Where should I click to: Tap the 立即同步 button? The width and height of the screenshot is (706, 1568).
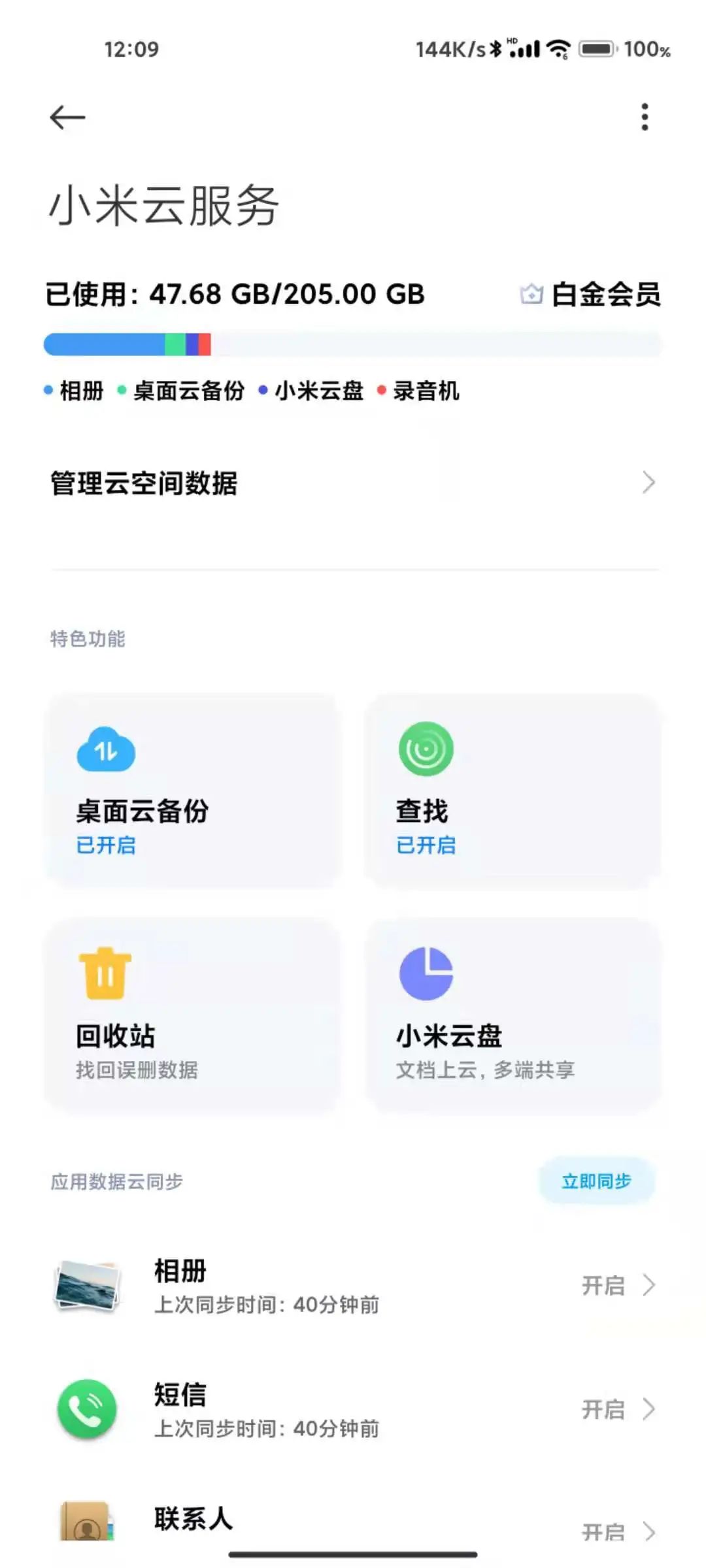[596, 1181]
